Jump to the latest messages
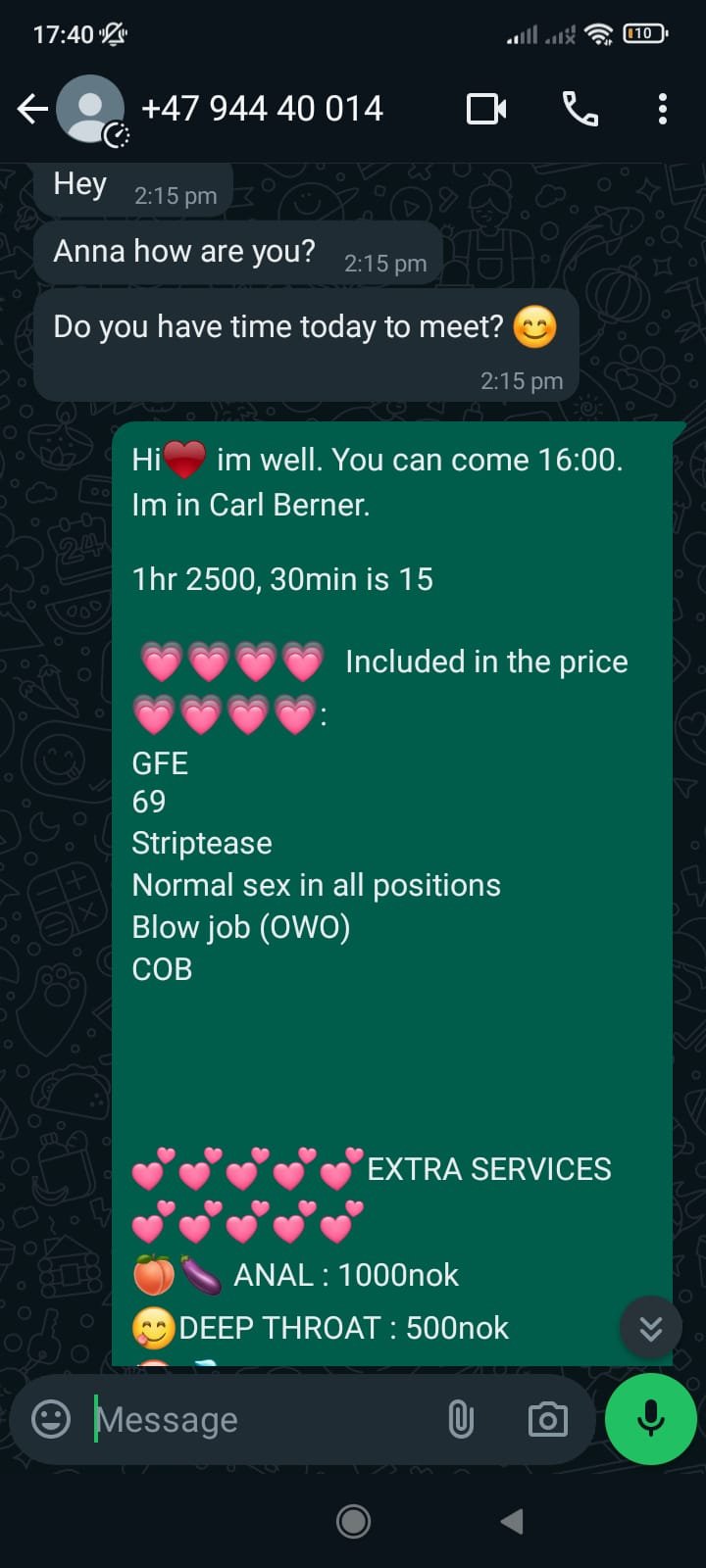706x1568 pixels. [x=651, y=1328]
